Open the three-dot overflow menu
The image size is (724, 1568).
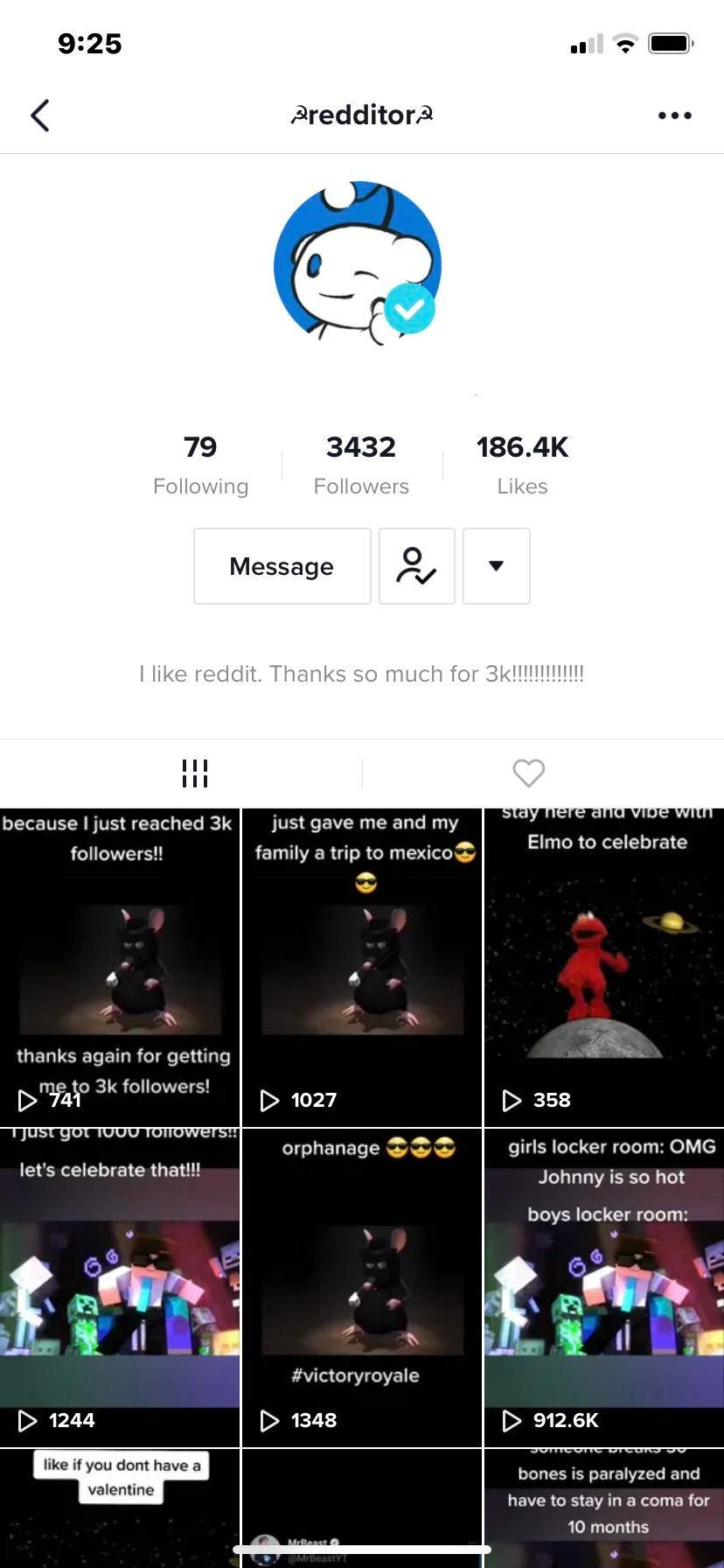[x=674, y=115]
